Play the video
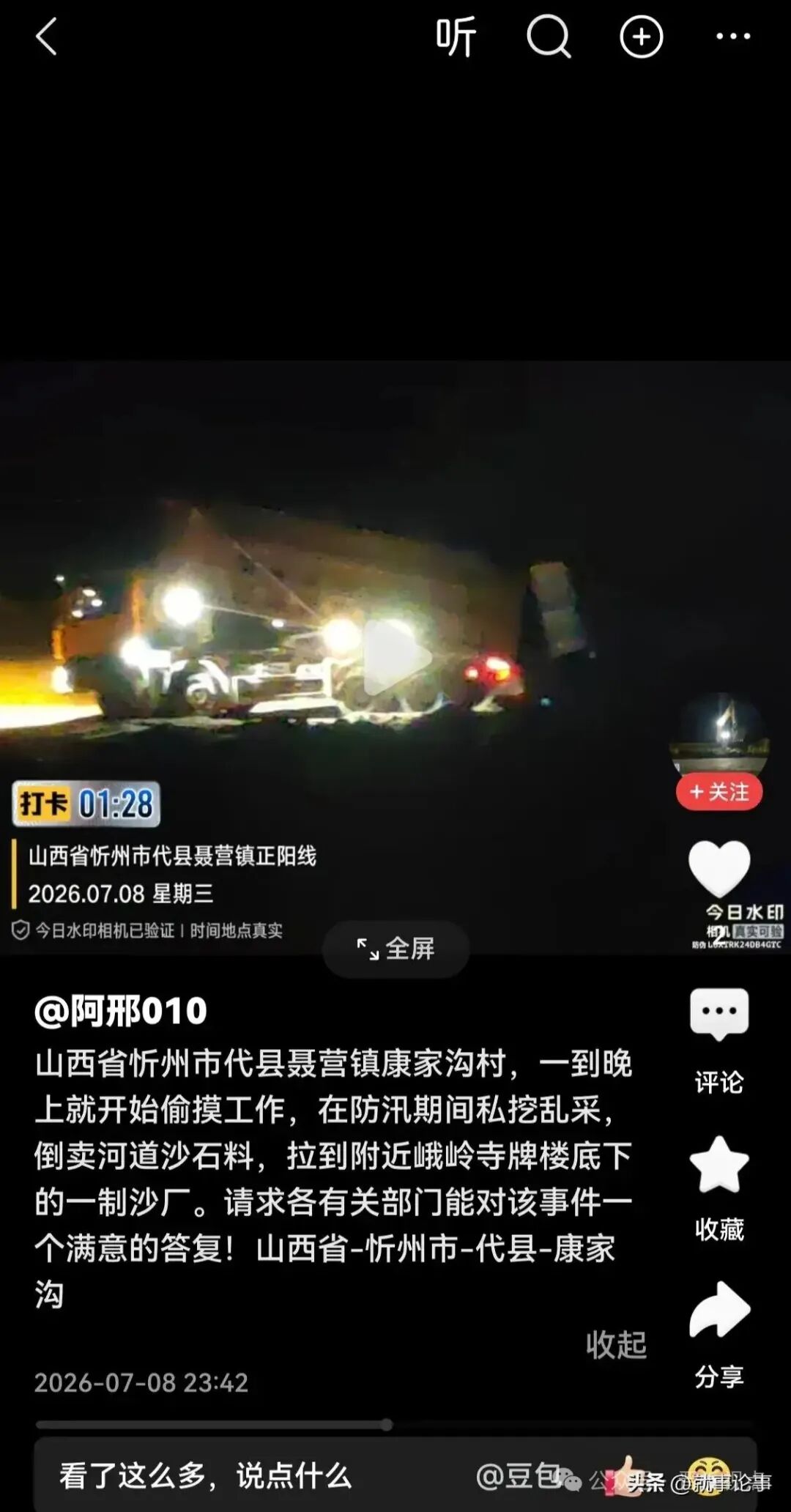This screenshot has width=791, height=1512. click(396, 657)
